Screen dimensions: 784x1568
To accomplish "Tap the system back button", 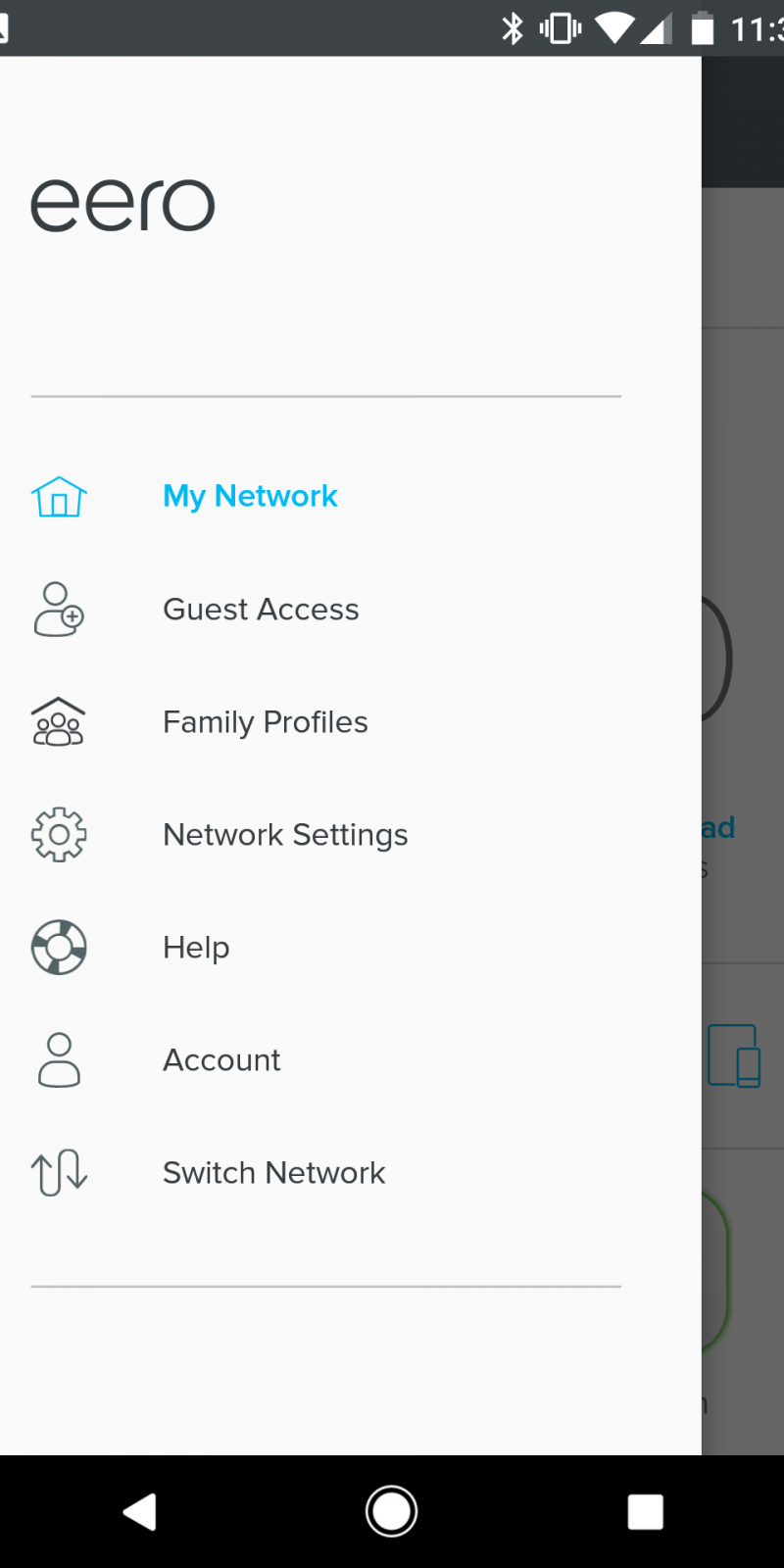I will (139, 1511).
